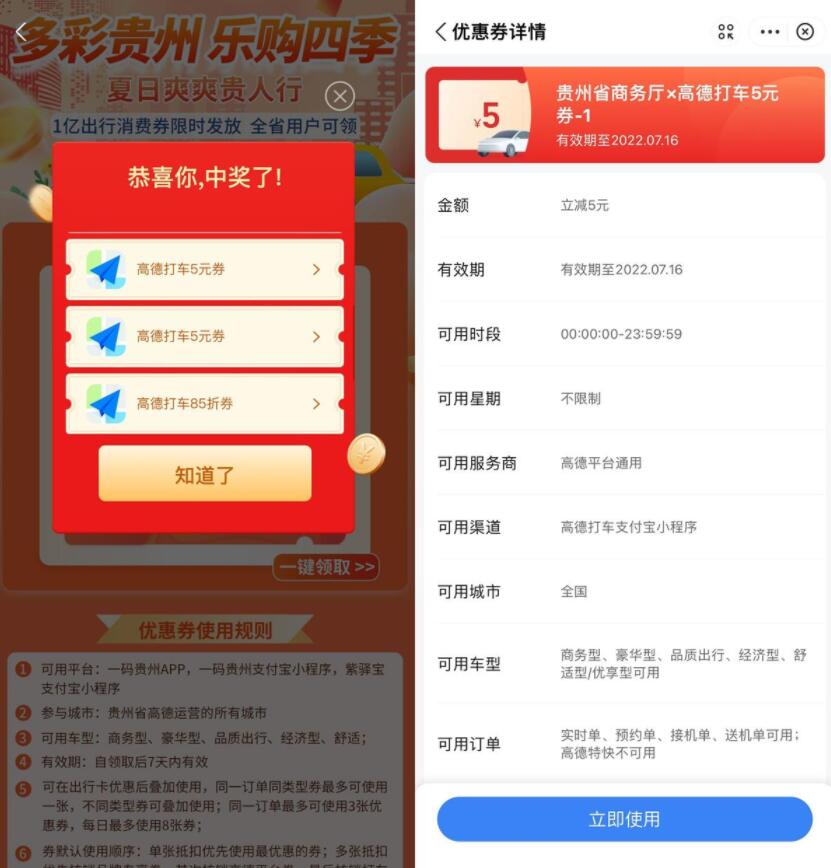Tap the four-square icon beside the three dots

pyautogui.click(x=726, y=32)
